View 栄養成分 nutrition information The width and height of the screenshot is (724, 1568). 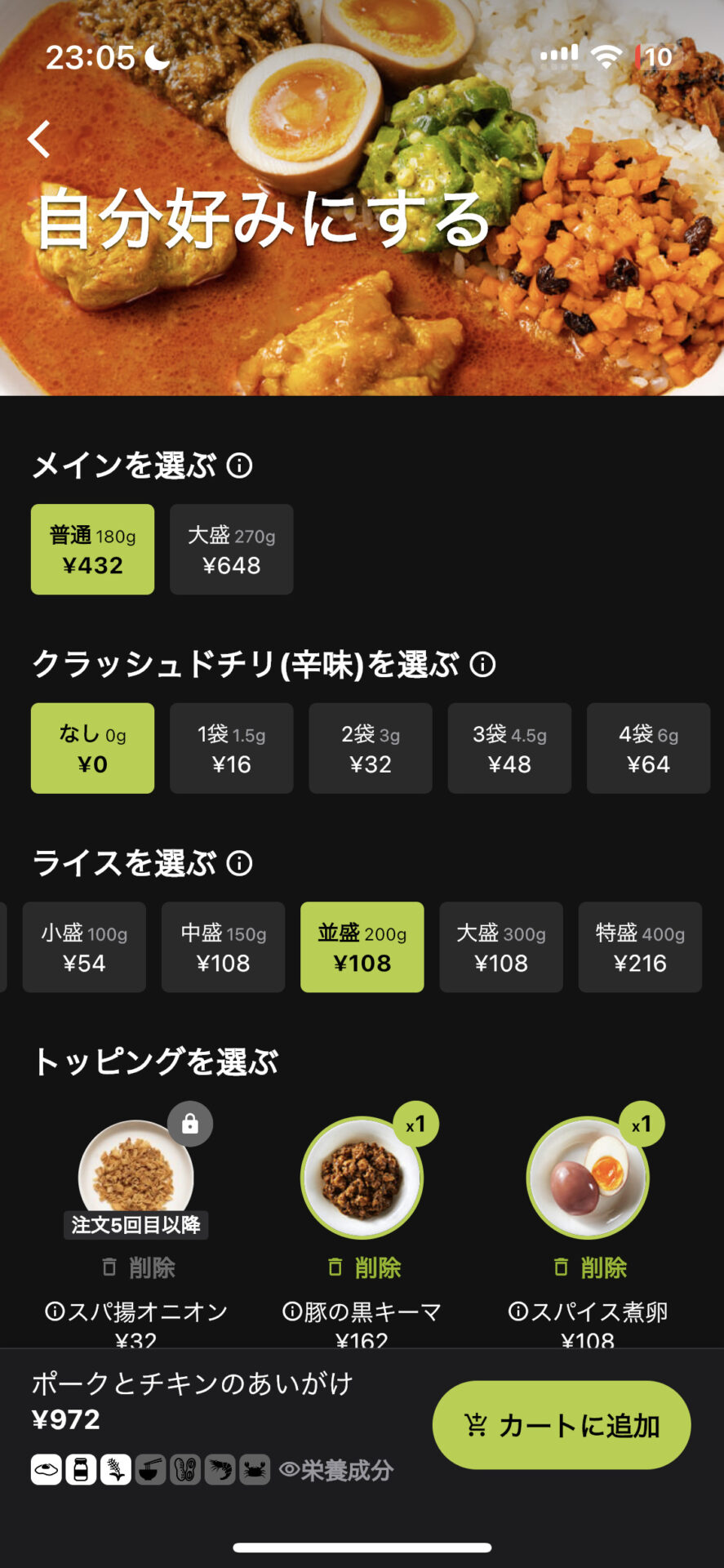click(x=336, y=1471)
